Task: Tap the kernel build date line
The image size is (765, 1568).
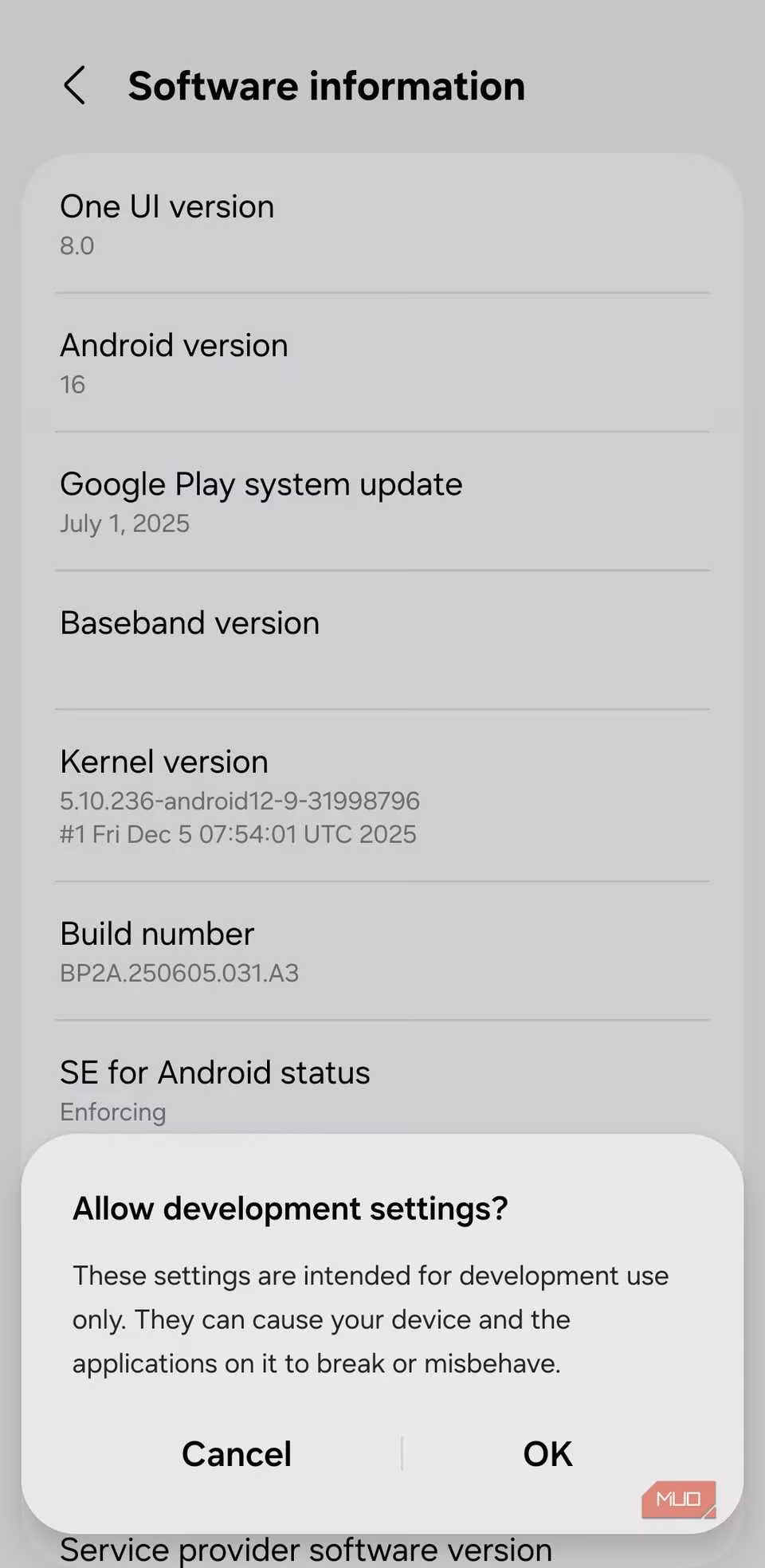Action: [238, 834]
